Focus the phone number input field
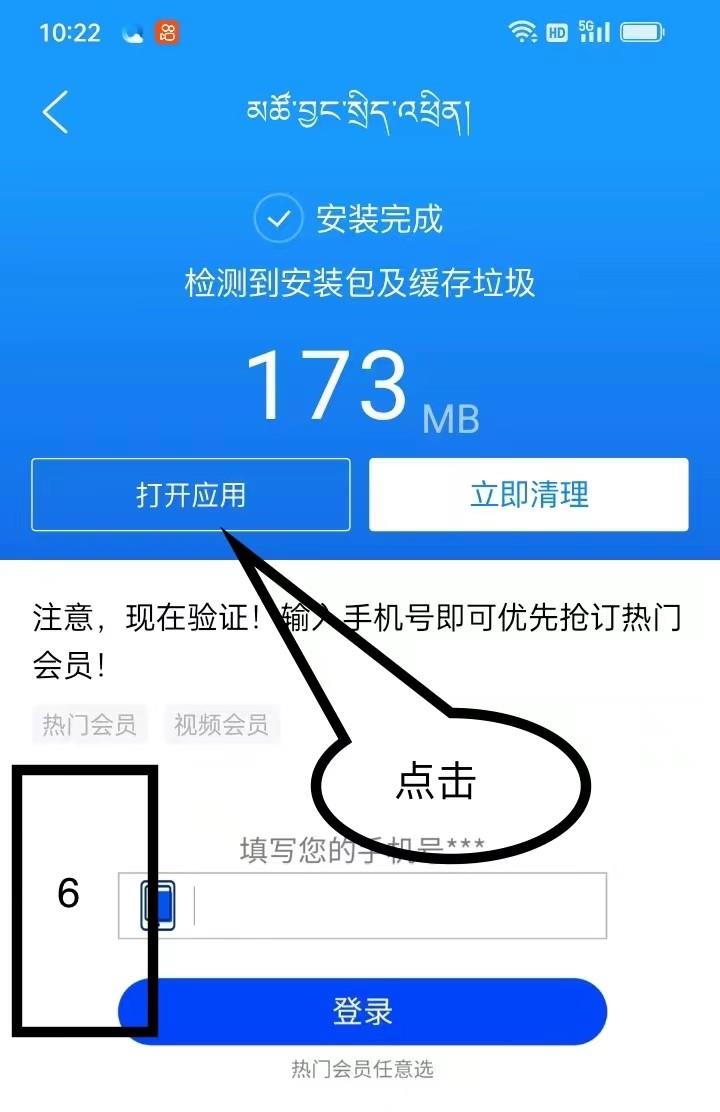720x1112 pixels. coord(400,906)
